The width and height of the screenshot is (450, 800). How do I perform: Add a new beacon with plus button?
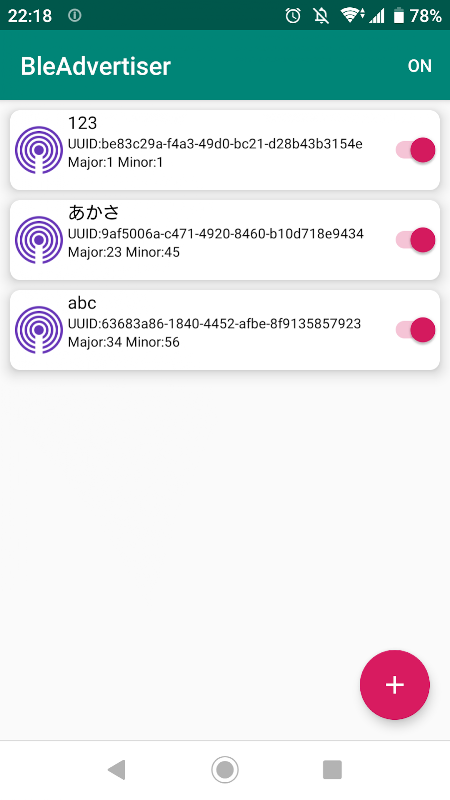pos(395,685)
